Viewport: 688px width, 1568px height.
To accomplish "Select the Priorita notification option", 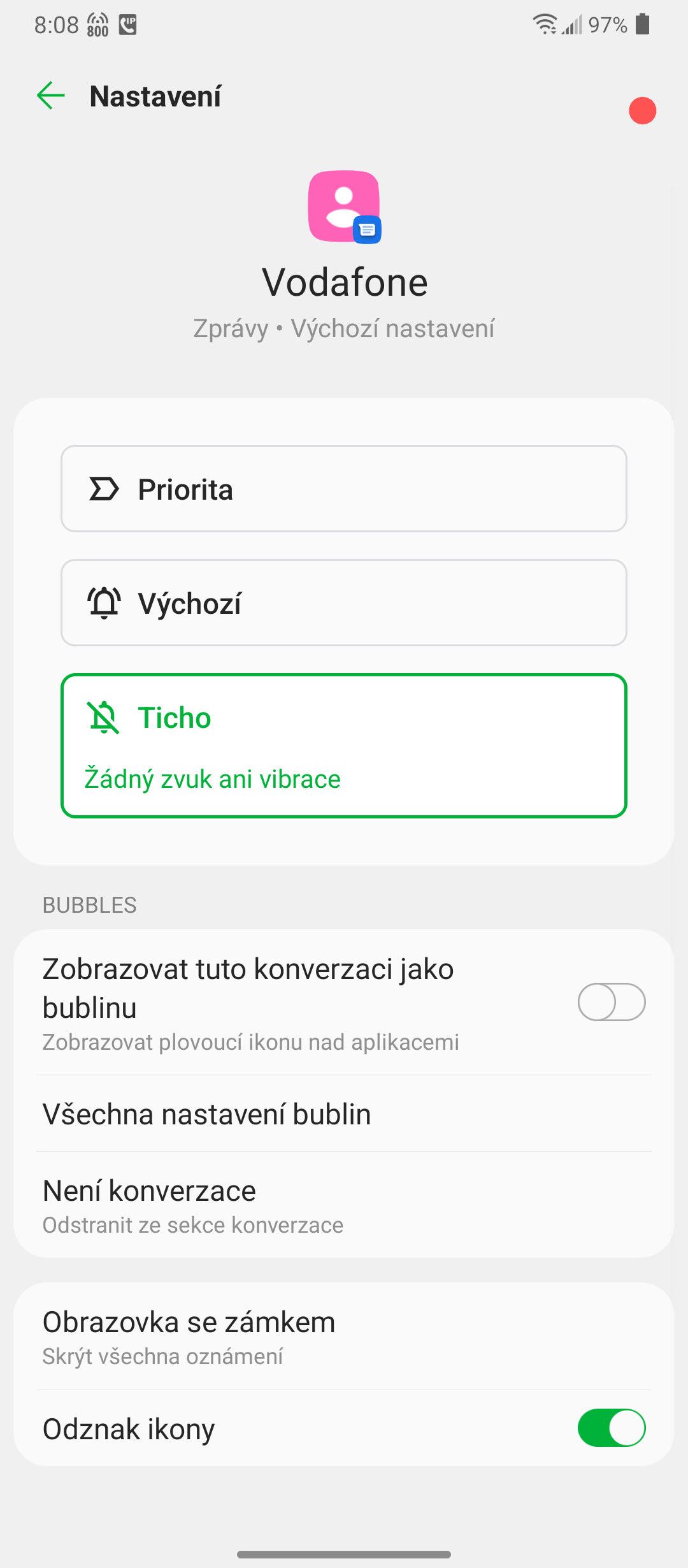I will [344, 489].
